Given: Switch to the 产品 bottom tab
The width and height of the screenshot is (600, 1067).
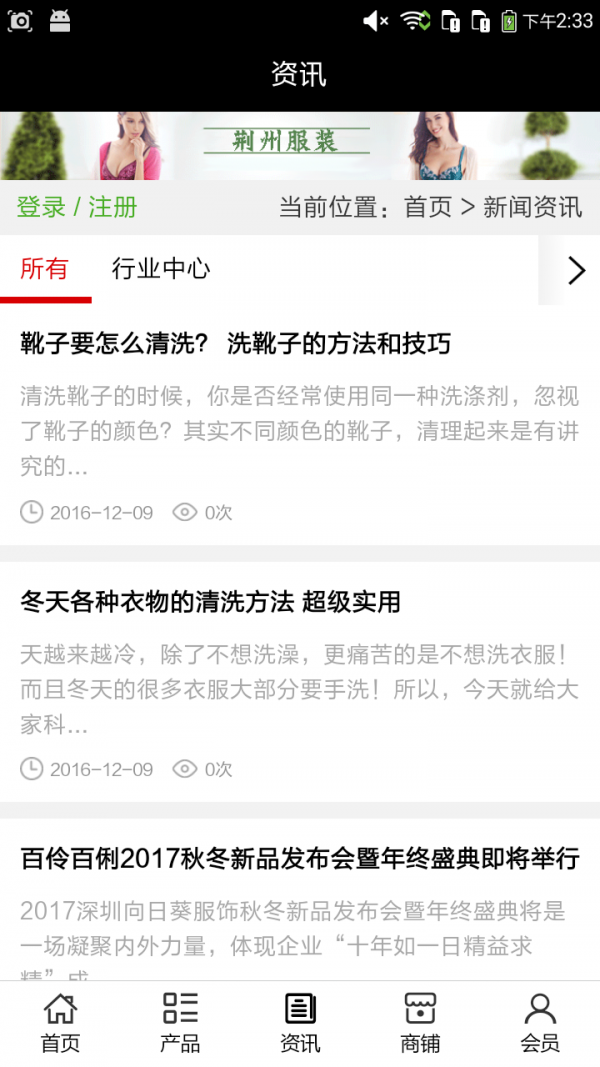Looking at the screenshot, I should click(180, 1023).
